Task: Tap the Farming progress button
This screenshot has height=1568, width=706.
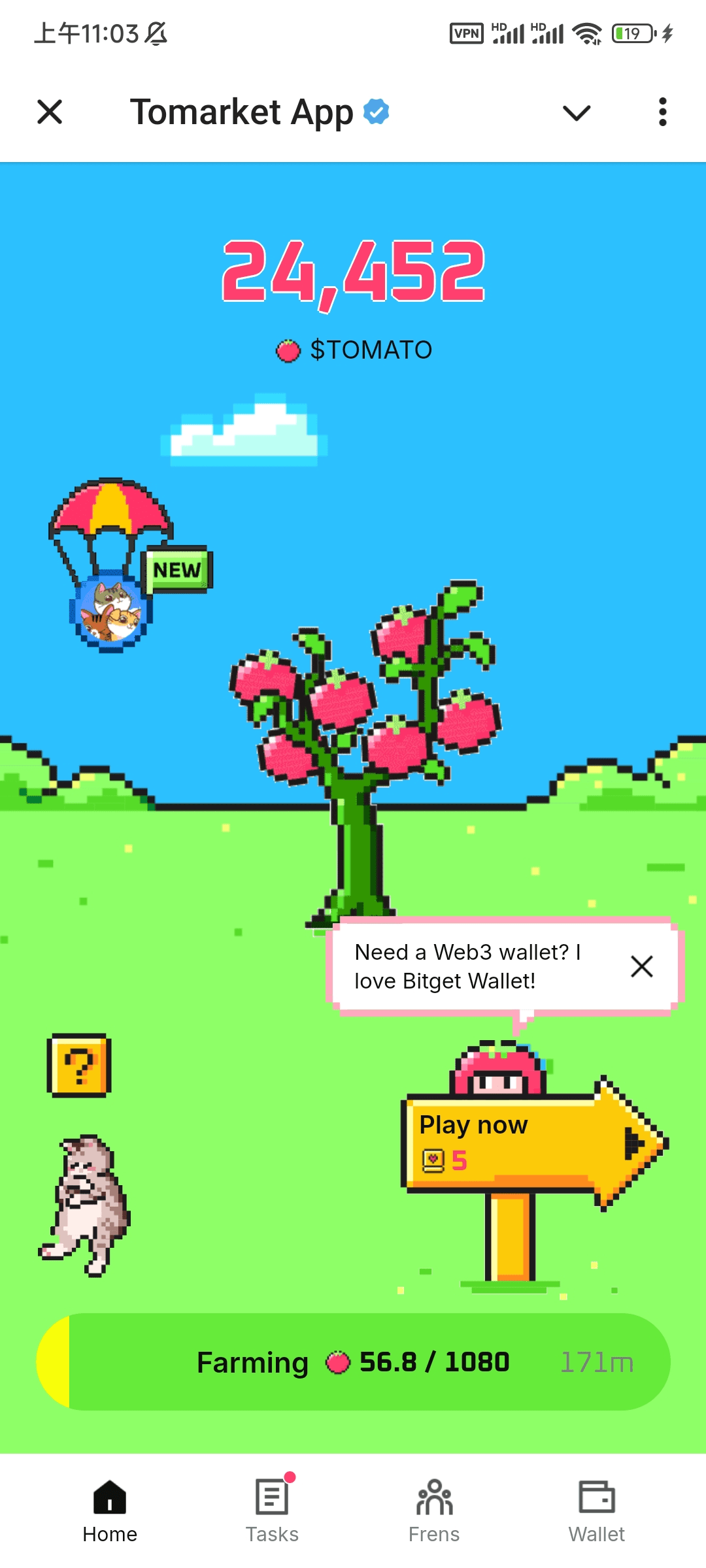Action: coord(353,1362)
